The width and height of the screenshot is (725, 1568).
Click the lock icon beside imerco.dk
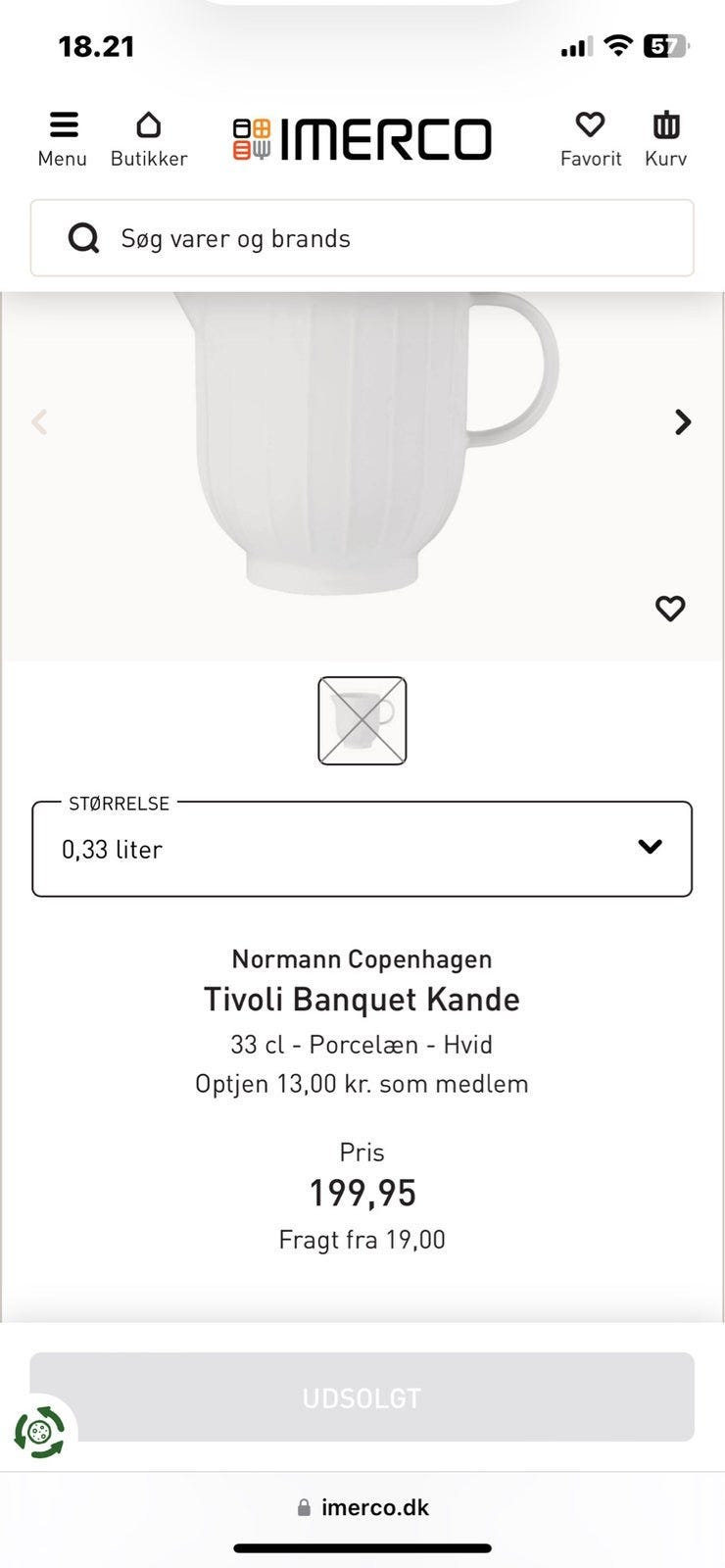pyautogui.click(x=304, y=1506)
